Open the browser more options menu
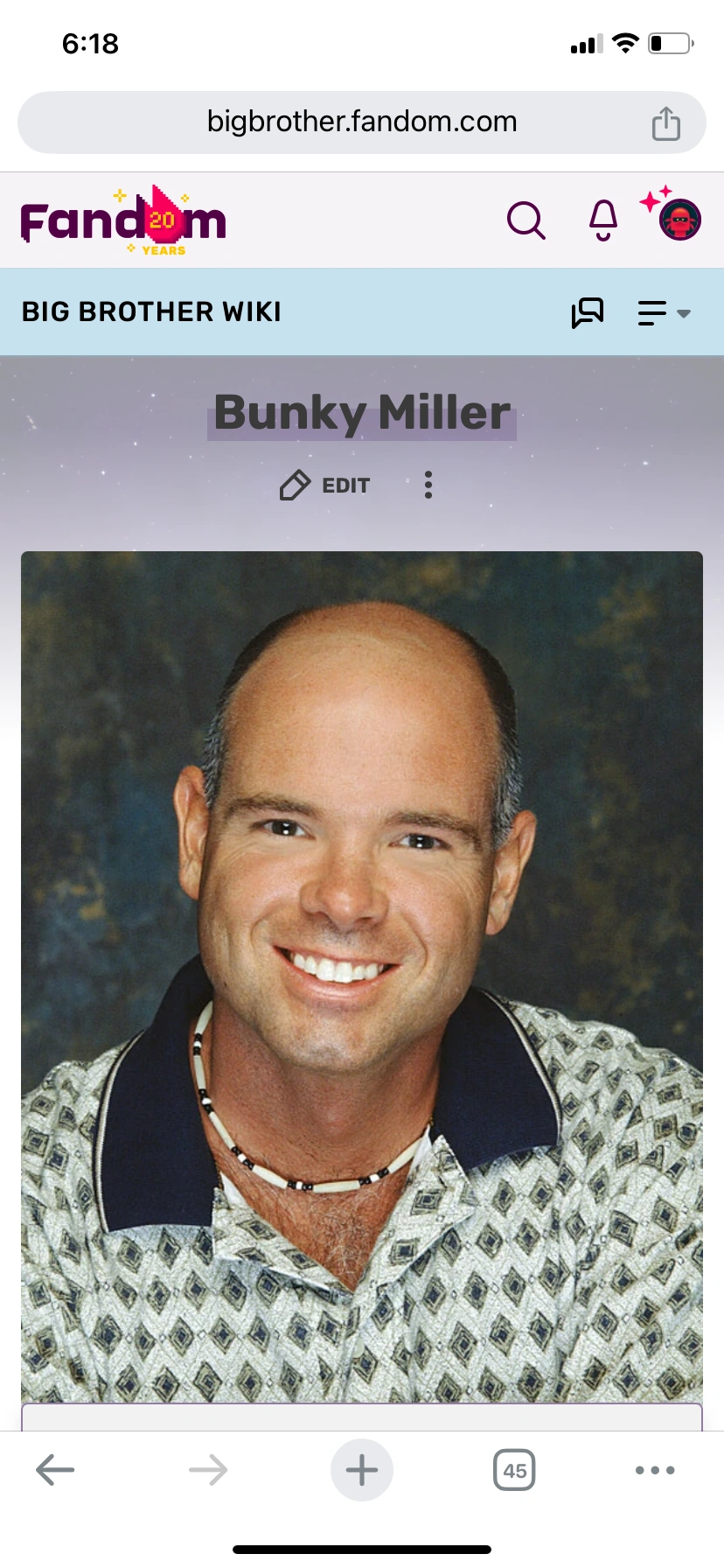The height and width of the screenshot is (1568, 724). 654,1470
